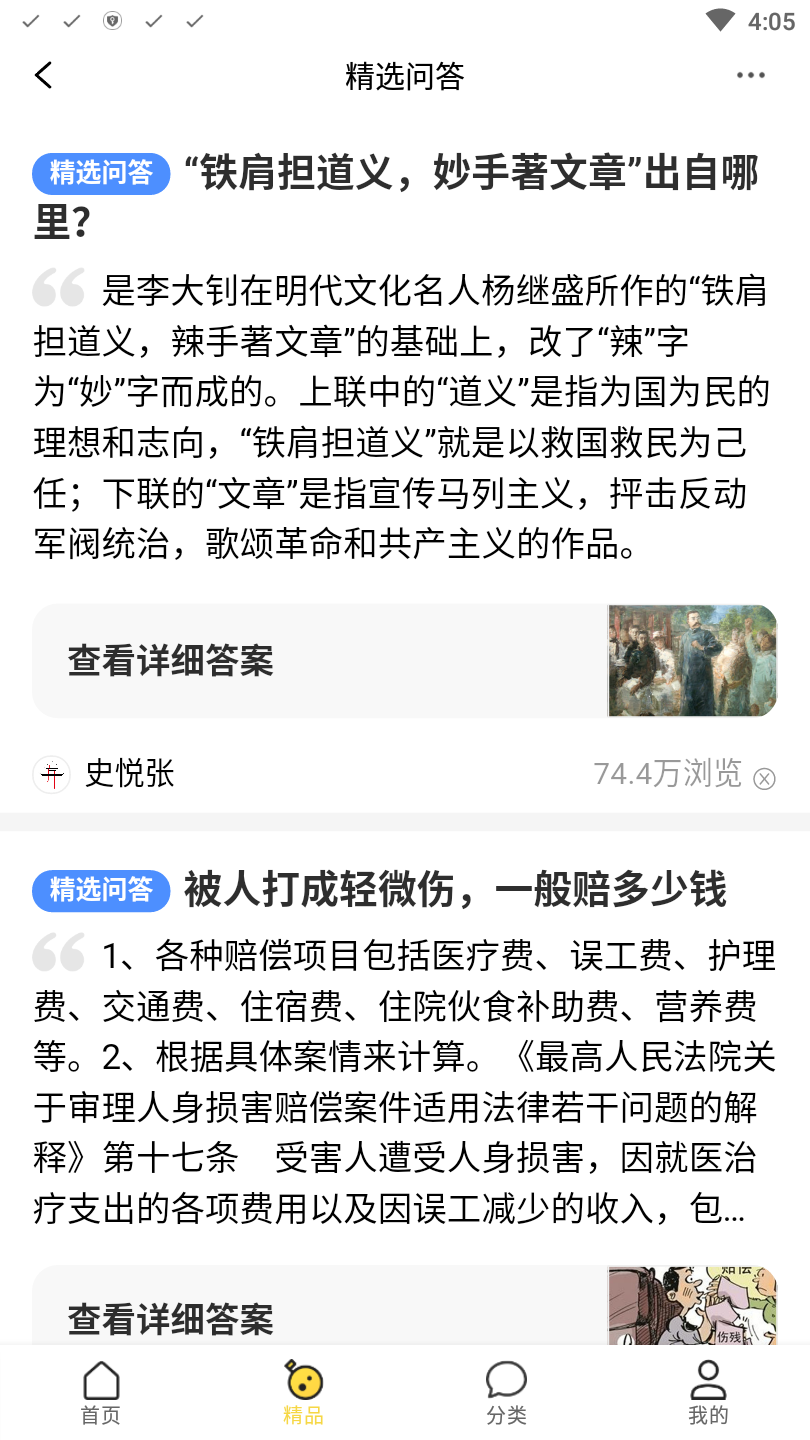810x1440 pixels.
Task: Open the 被人打成轻微伤 compensation question
Action: pyautogui.click(x=454, y=889)
